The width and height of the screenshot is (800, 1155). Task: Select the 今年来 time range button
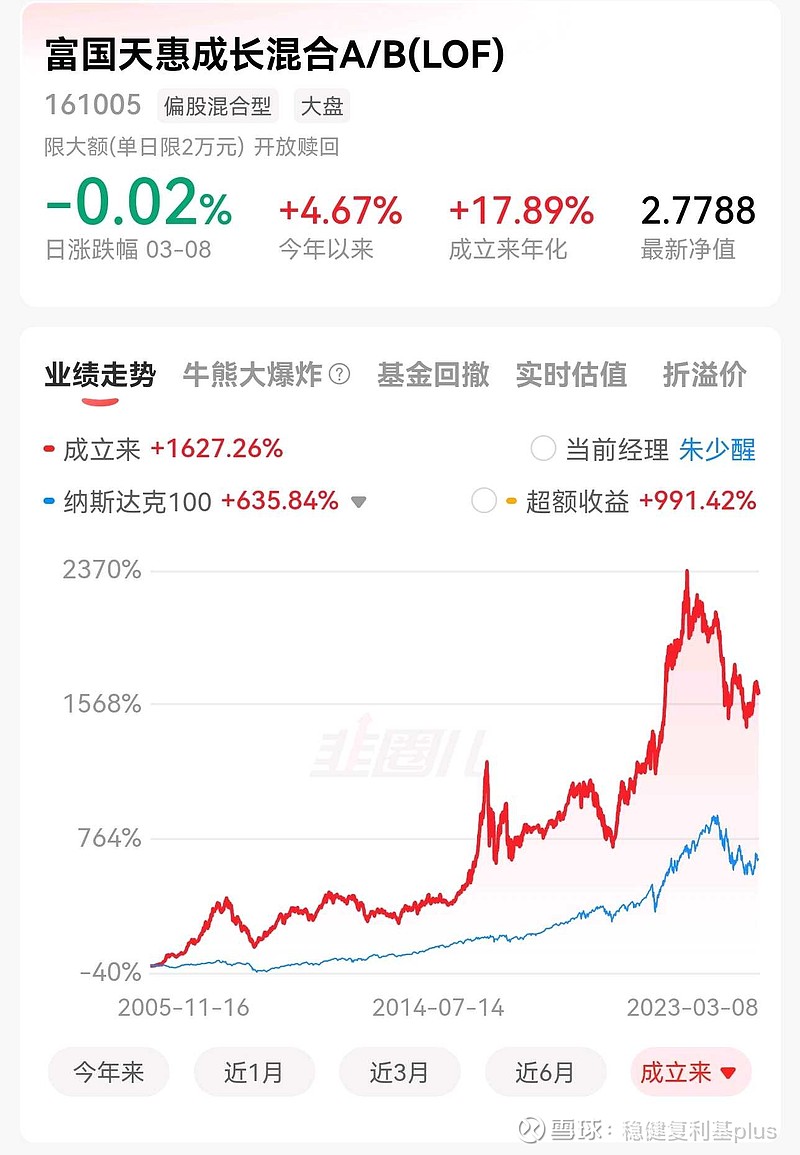(108, 1071)
